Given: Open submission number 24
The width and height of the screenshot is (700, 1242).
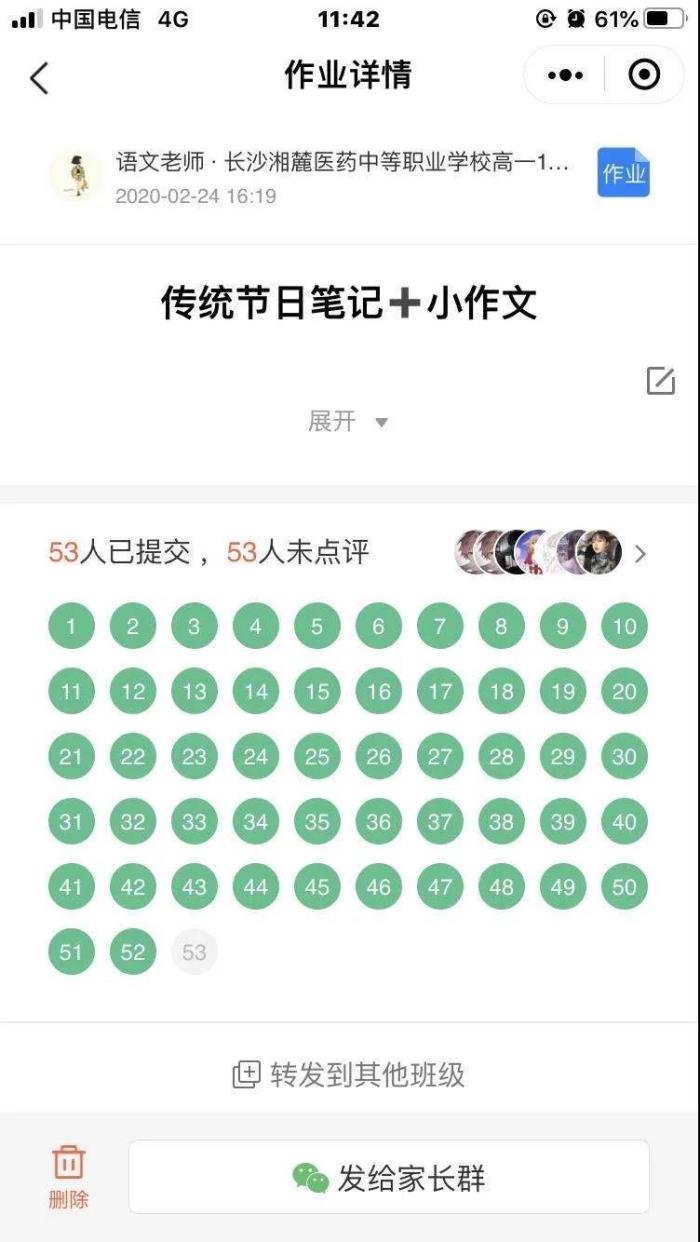Looking at the screenshot, I should [x=256, y=757].
